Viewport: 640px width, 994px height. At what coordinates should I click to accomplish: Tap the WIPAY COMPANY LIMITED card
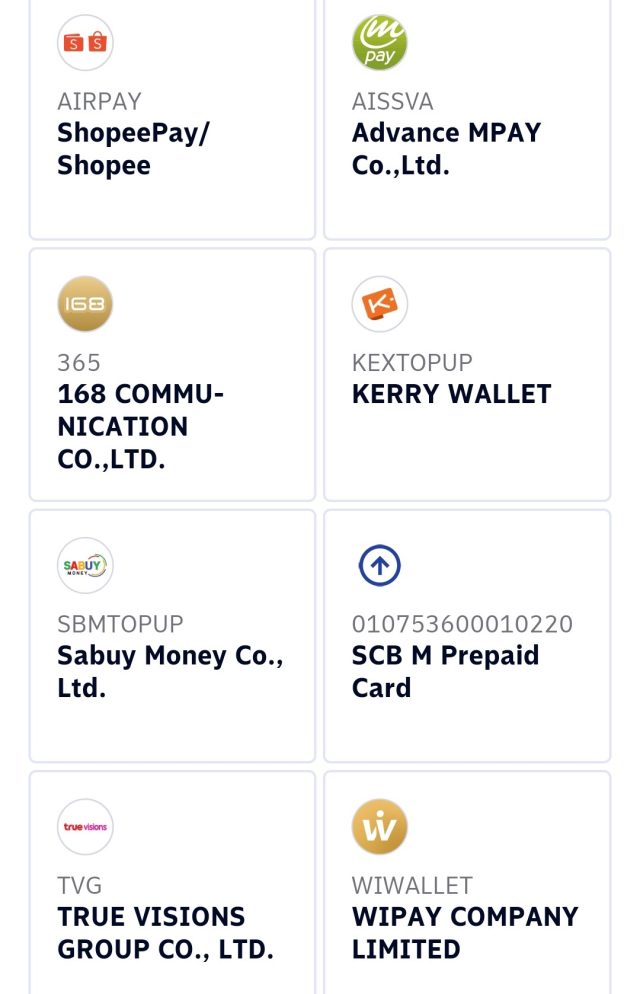(466, 885)
